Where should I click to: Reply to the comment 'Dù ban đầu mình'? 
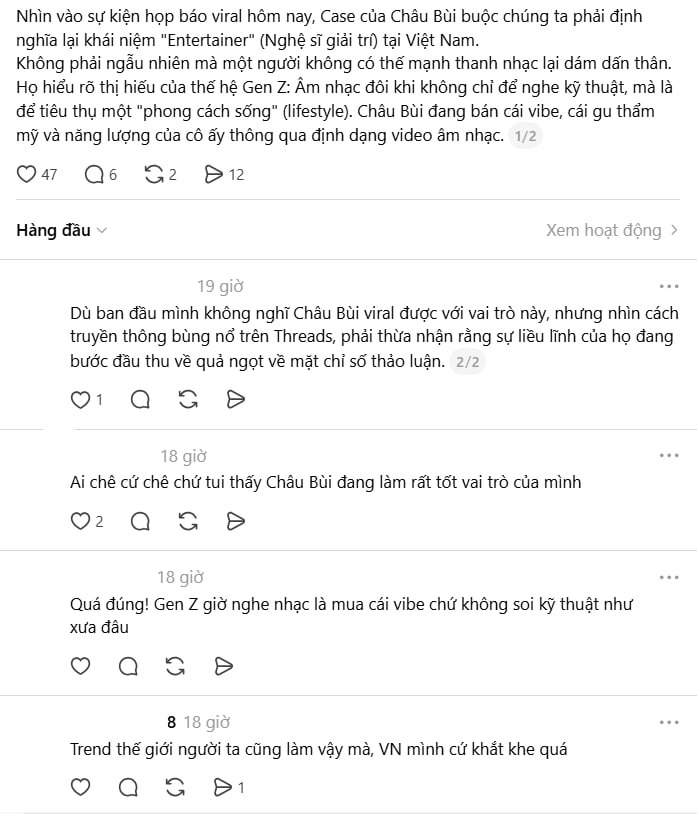pyautogui.click(x=140, y=400)
